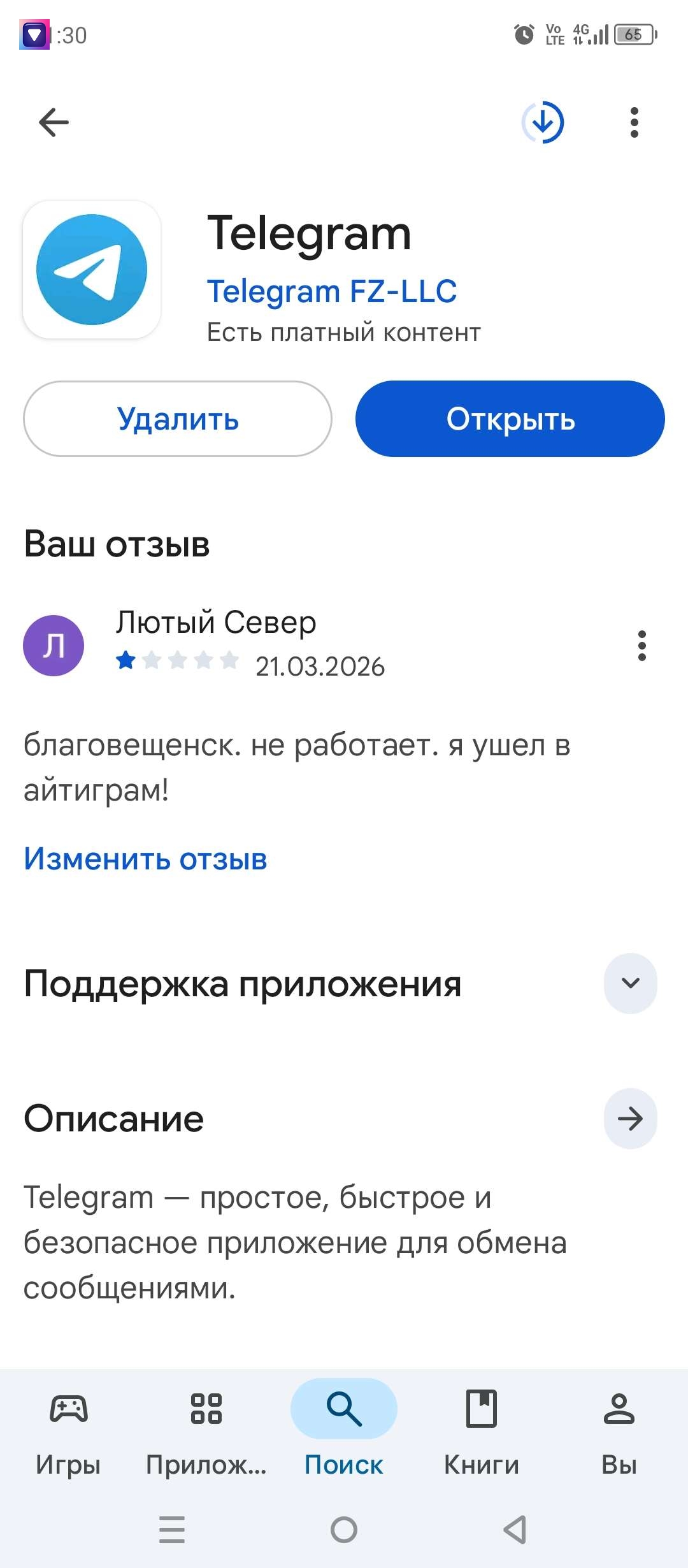This screenshot has height=1568, width=688.
Task: Open the download manager icon
Action: [x=542, y=122]
